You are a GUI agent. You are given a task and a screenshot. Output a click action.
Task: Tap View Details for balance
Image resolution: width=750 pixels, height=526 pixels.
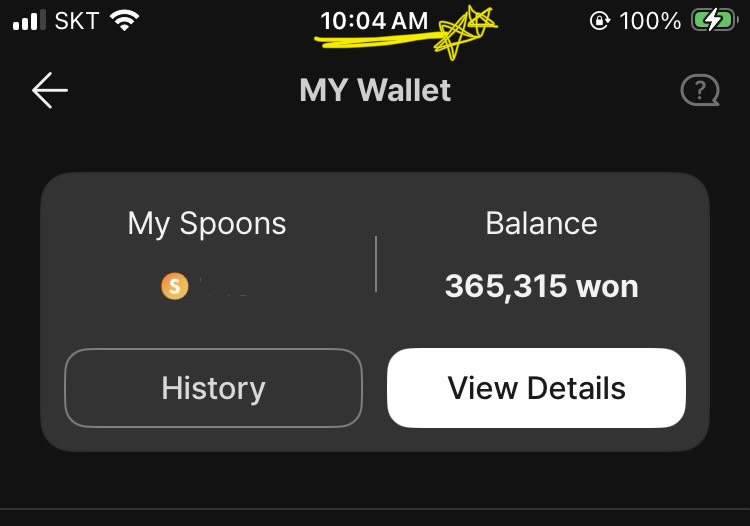[536, 388]
